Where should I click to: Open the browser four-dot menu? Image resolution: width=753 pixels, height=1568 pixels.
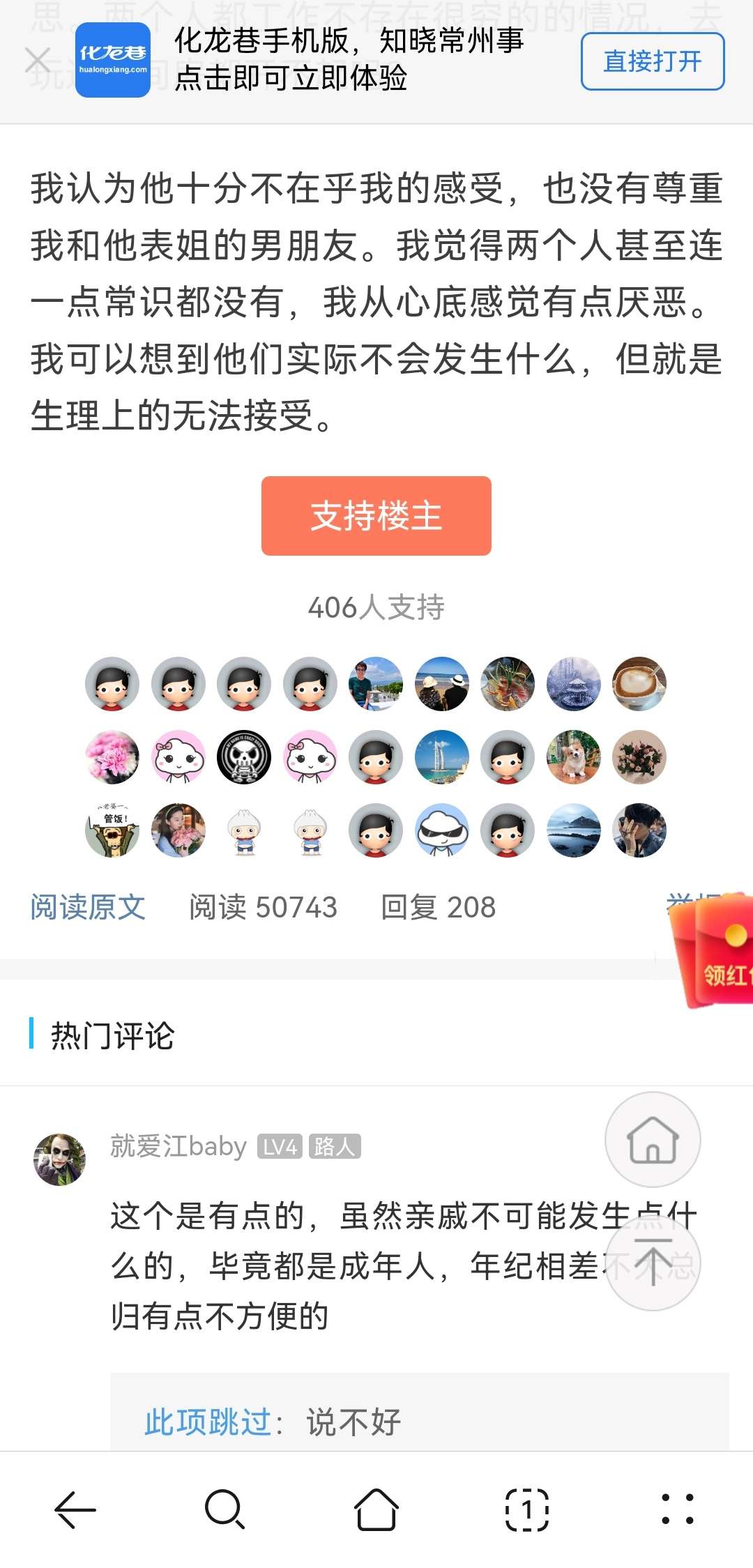click(677, 1509)
